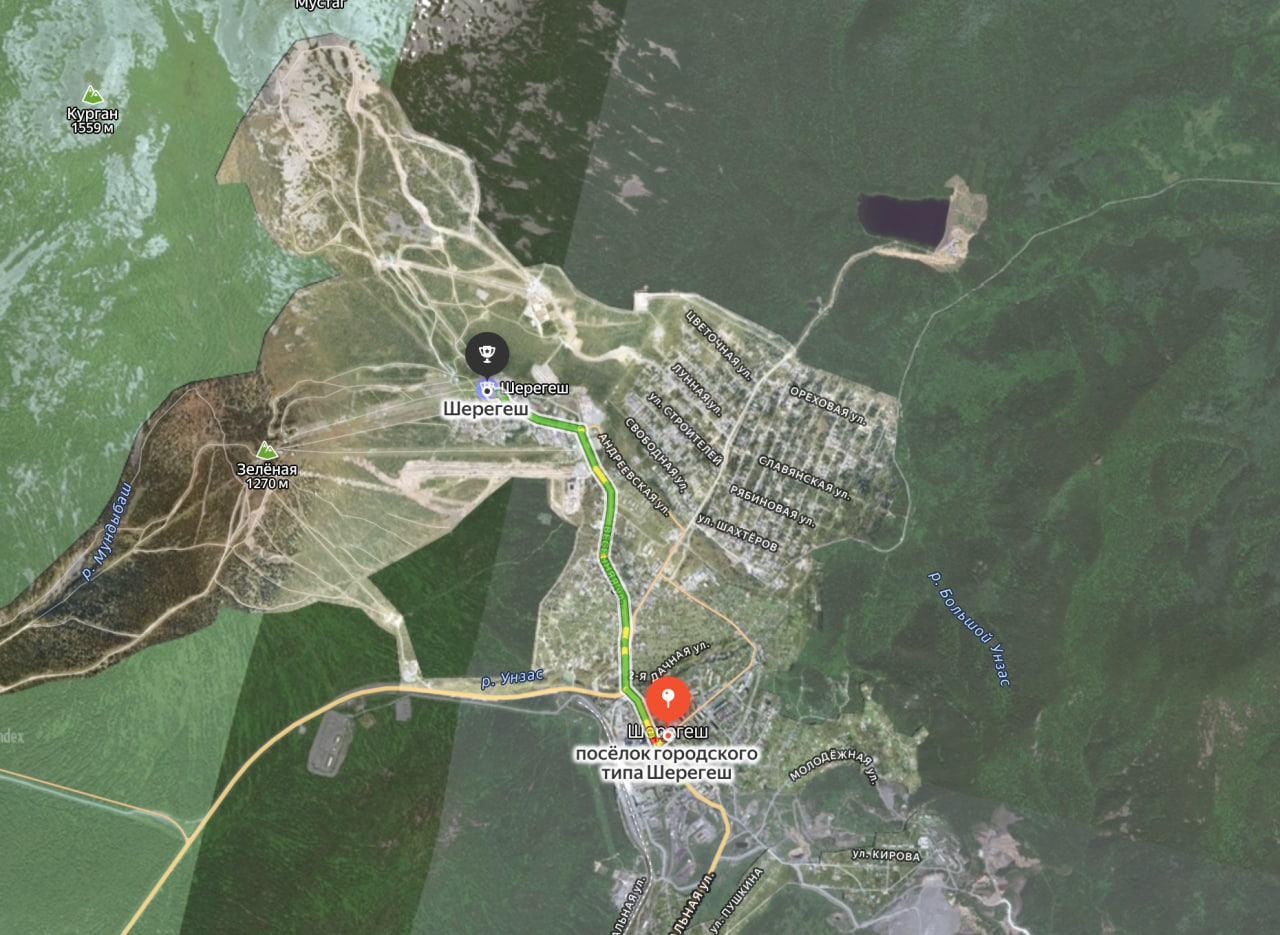This screenshot has height=935, width=1280.
Task: Tap the red destination pin in Шерегеш settlement
Action: click(x=668, y=699)
